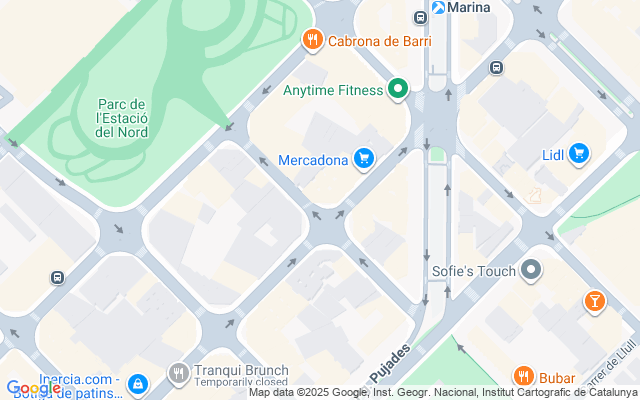Open the Google logo link

[x=32, y=388]
